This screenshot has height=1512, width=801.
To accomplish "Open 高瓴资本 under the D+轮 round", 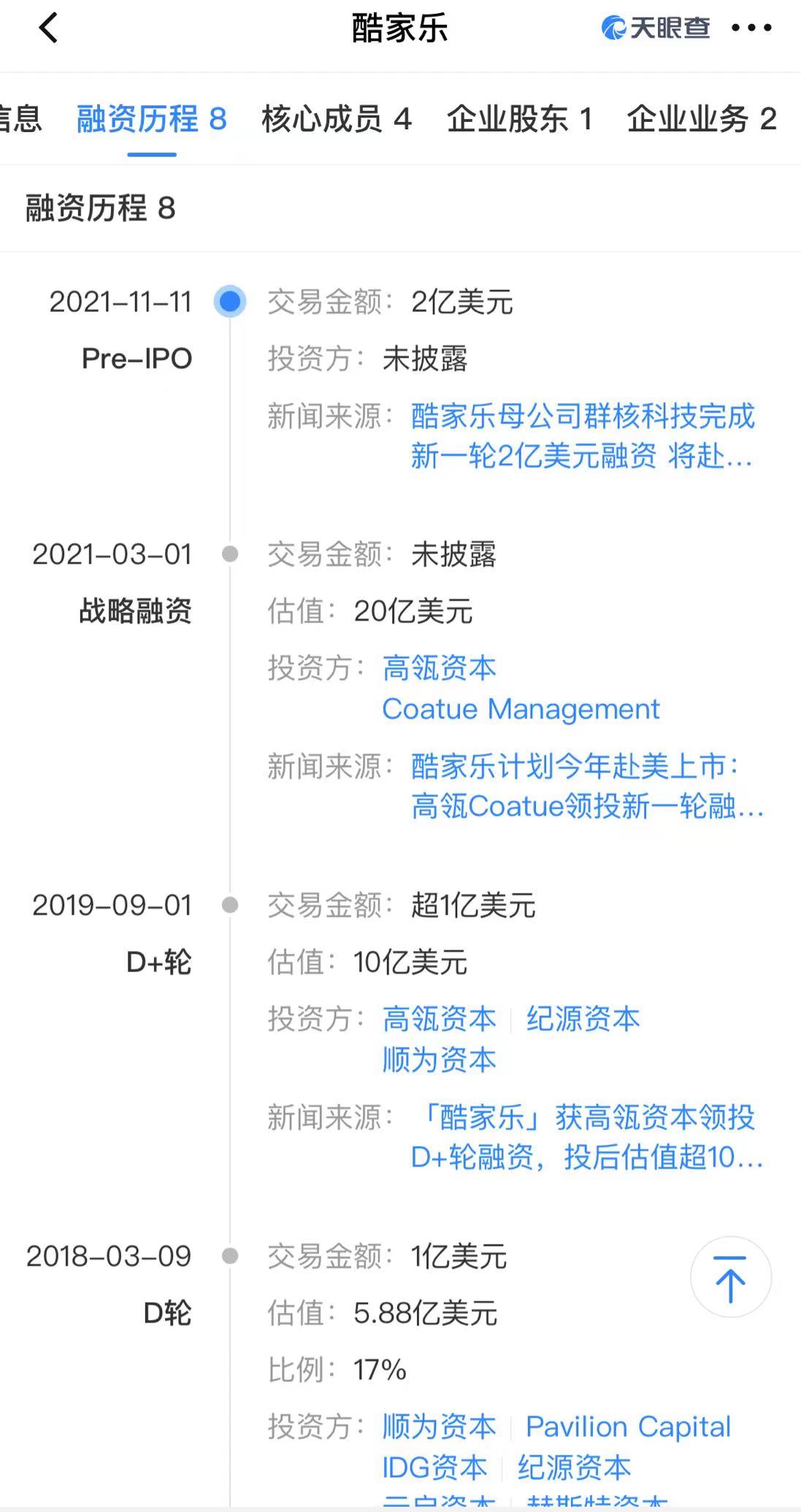I will click(x=440, y=1019).
